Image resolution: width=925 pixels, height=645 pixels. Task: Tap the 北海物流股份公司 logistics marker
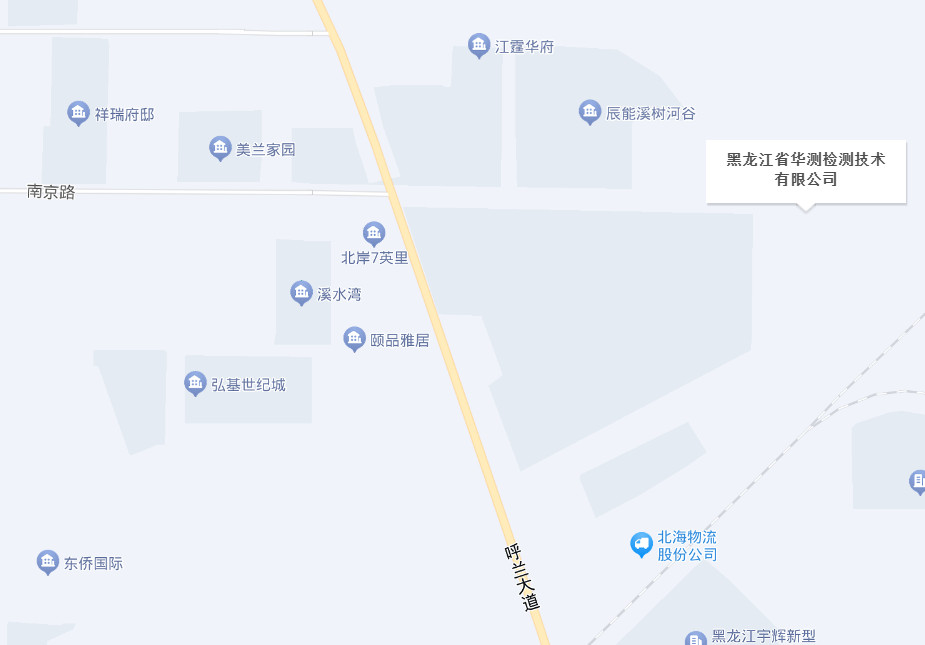pos(641,544)
